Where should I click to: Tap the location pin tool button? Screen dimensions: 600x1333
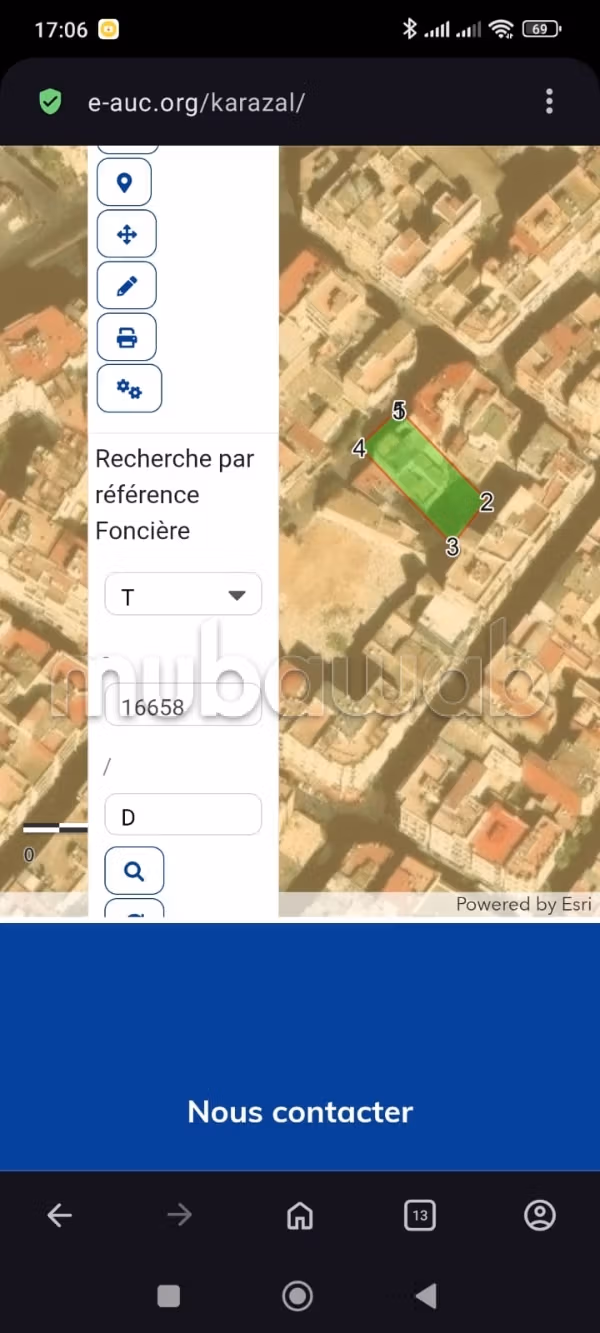coord(125,182)
